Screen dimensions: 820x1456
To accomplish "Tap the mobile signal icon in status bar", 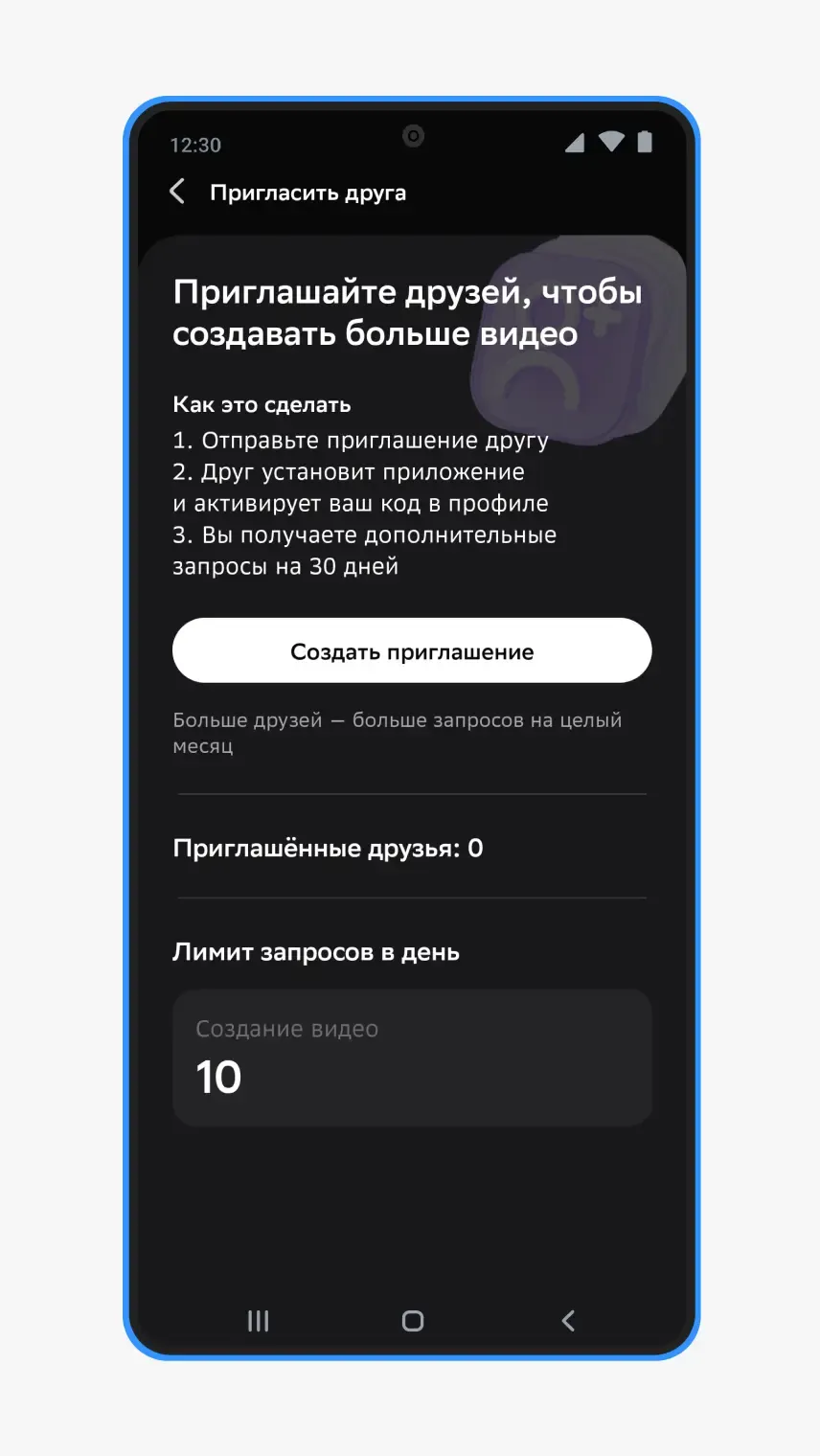I will point(576,142).
